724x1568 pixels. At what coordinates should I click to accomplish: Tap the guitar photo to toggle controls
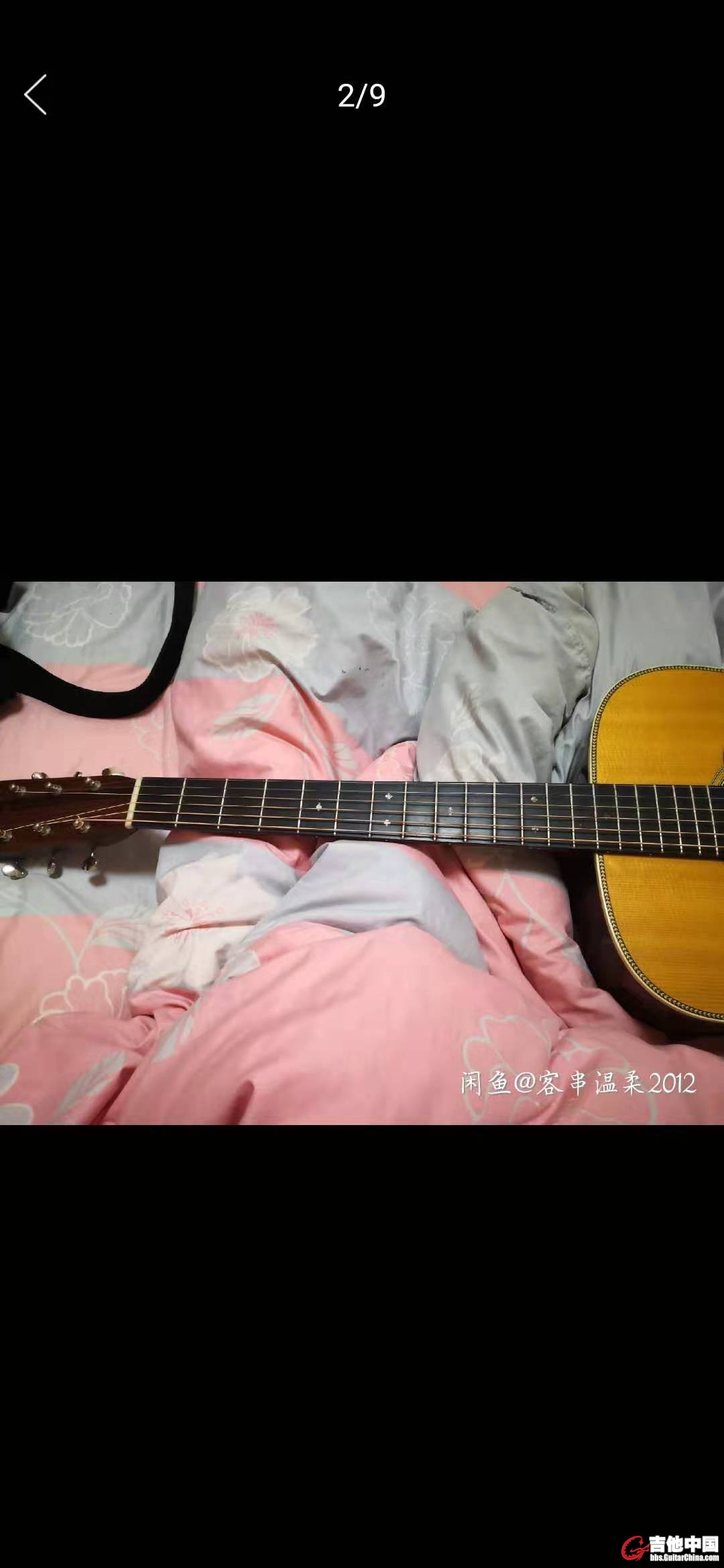point(362,852)
